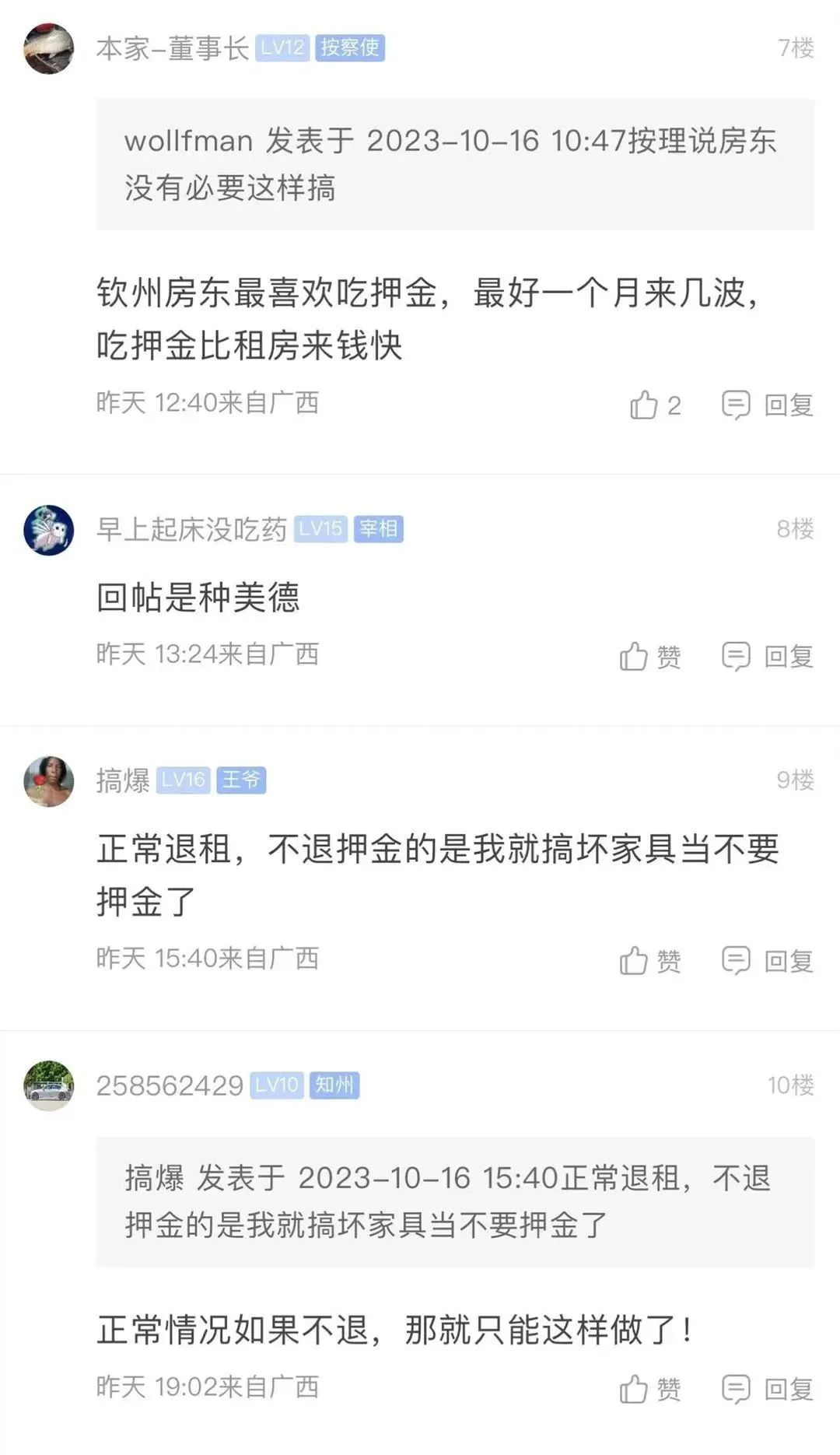Like 258562429's comment on floor 10
The image size is (840, 1455).
650,1389
